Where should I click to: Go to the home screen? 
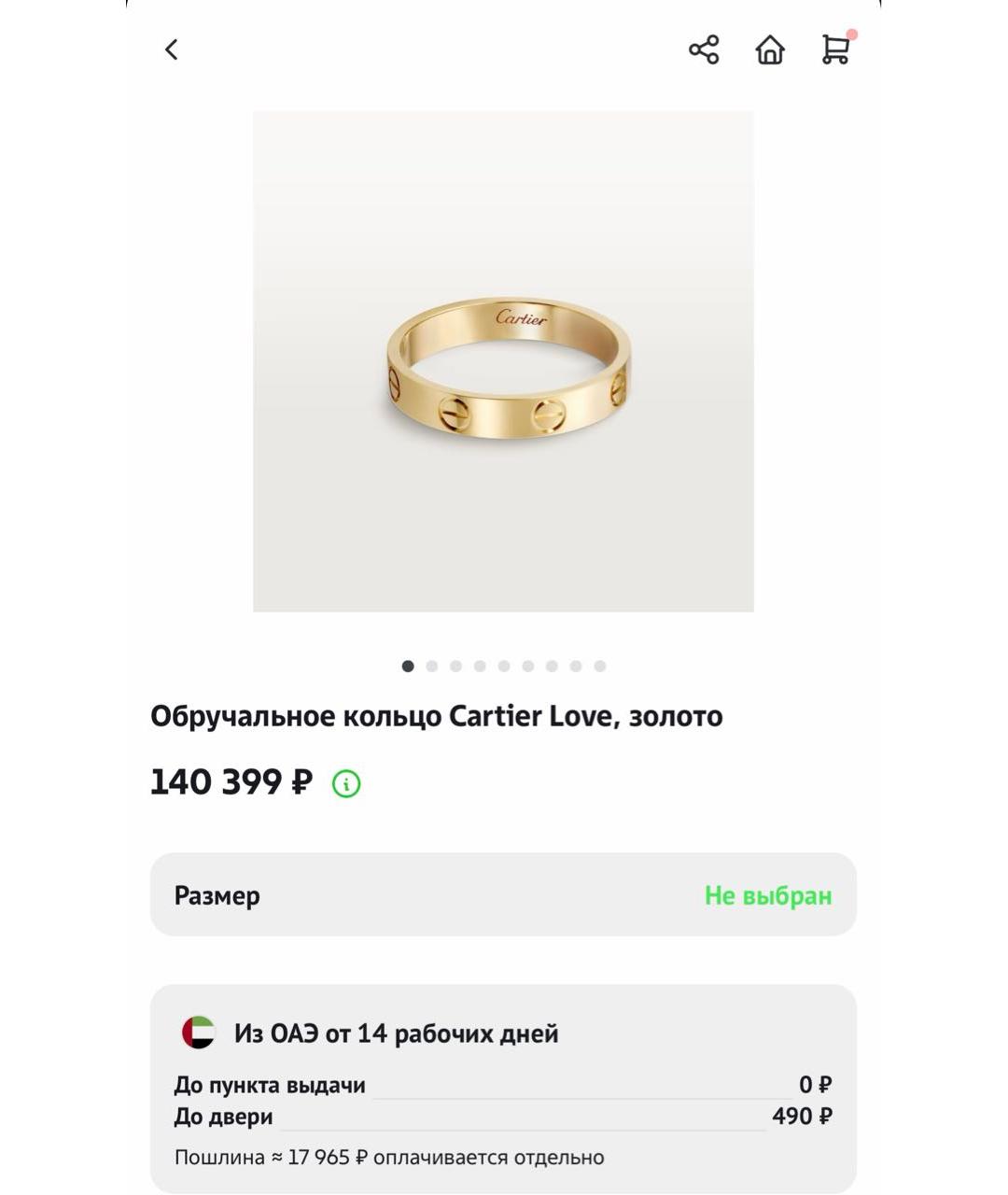769,50
